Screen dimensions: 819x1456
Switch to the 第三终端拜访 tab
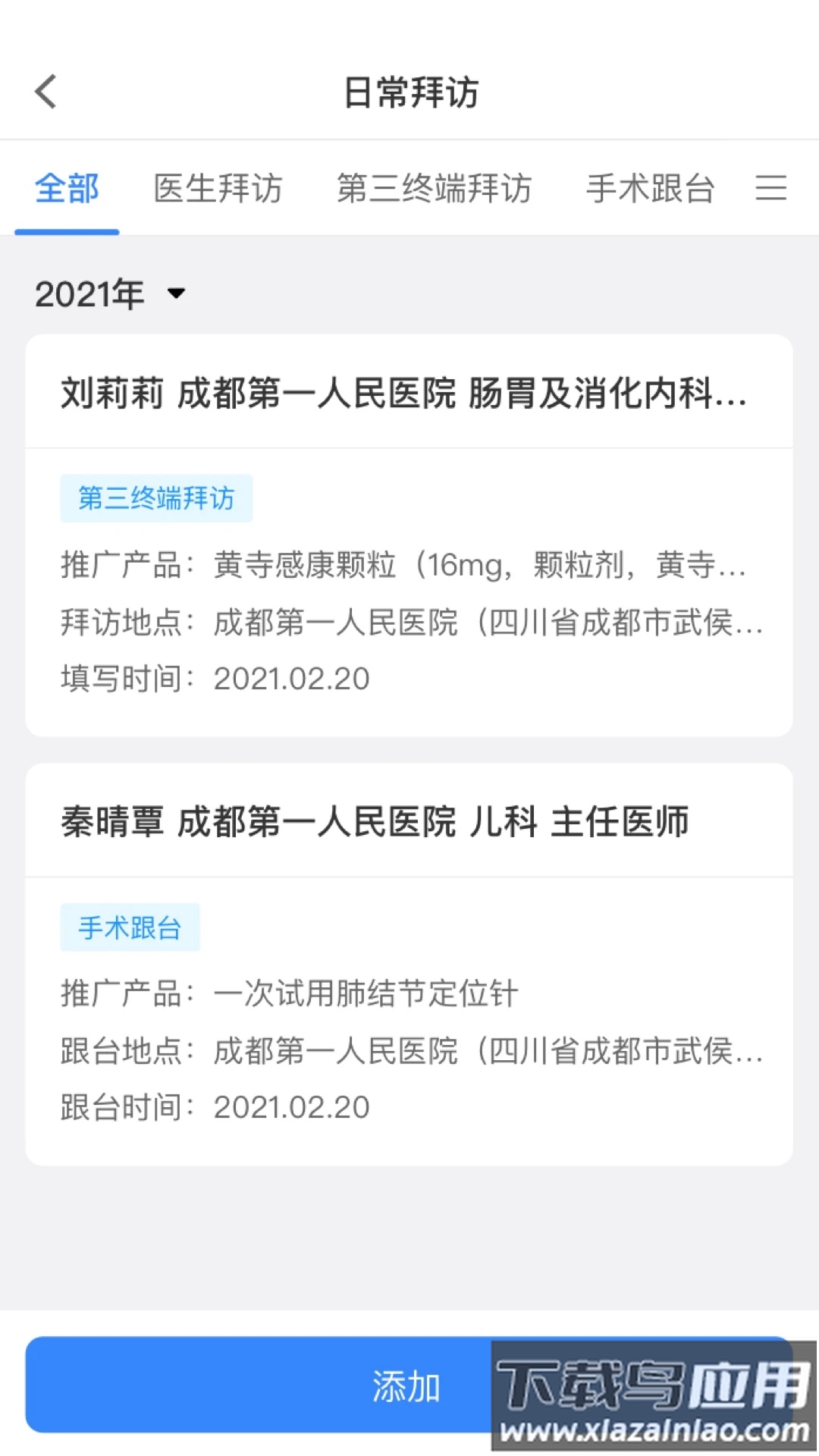tap(435, 190)
